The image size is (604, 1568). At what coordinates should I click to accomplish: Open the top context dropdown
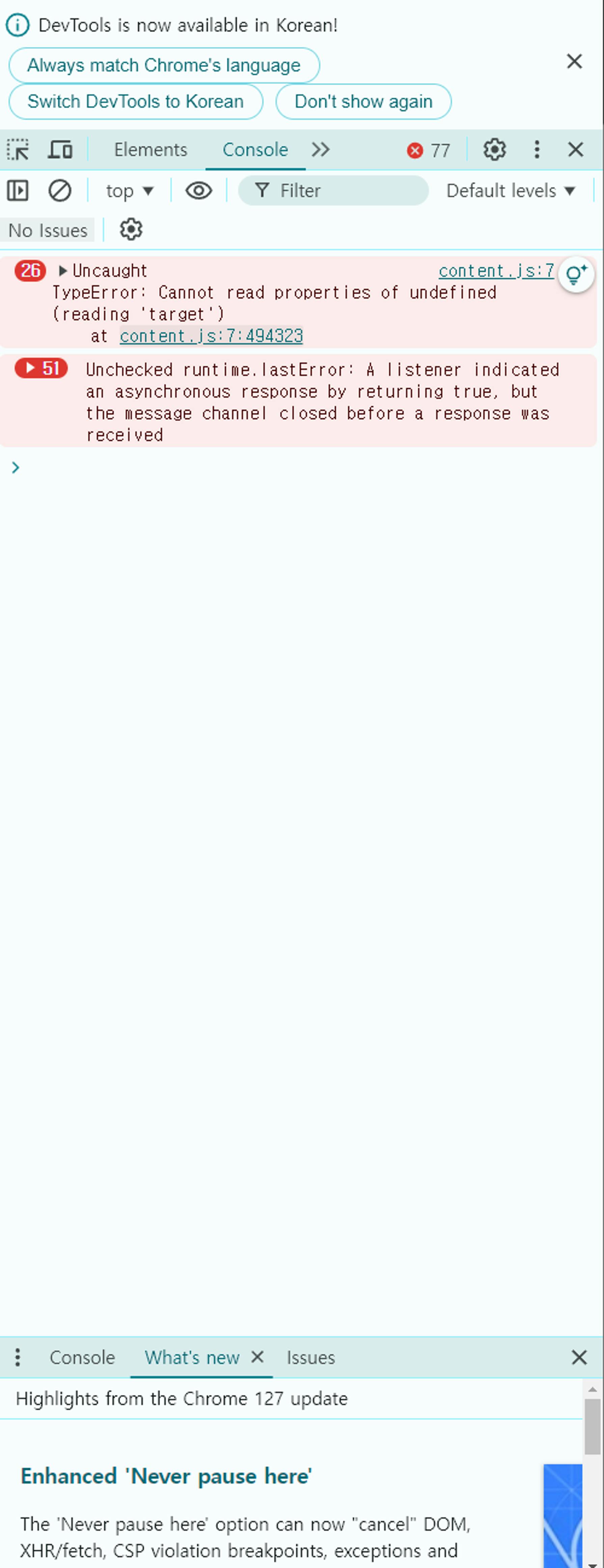tap(129, 191)
